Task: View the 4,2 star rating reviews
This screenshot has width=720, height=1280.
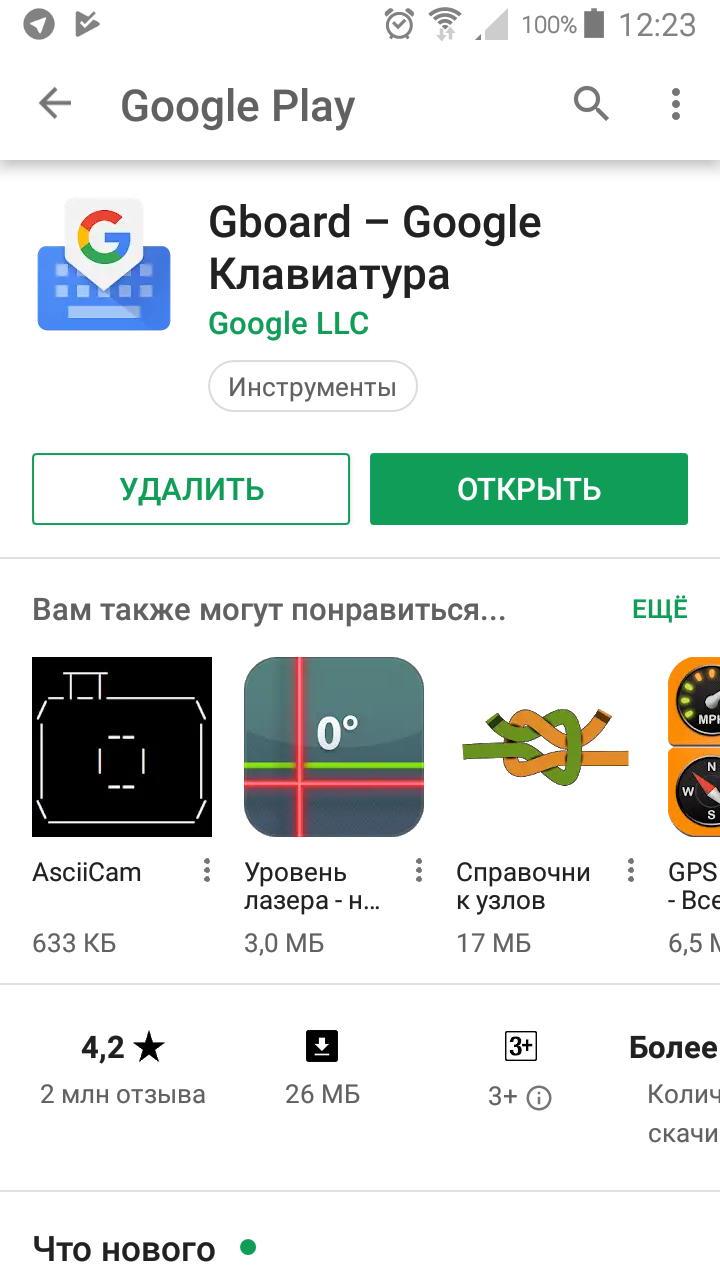Action: 123,1068
